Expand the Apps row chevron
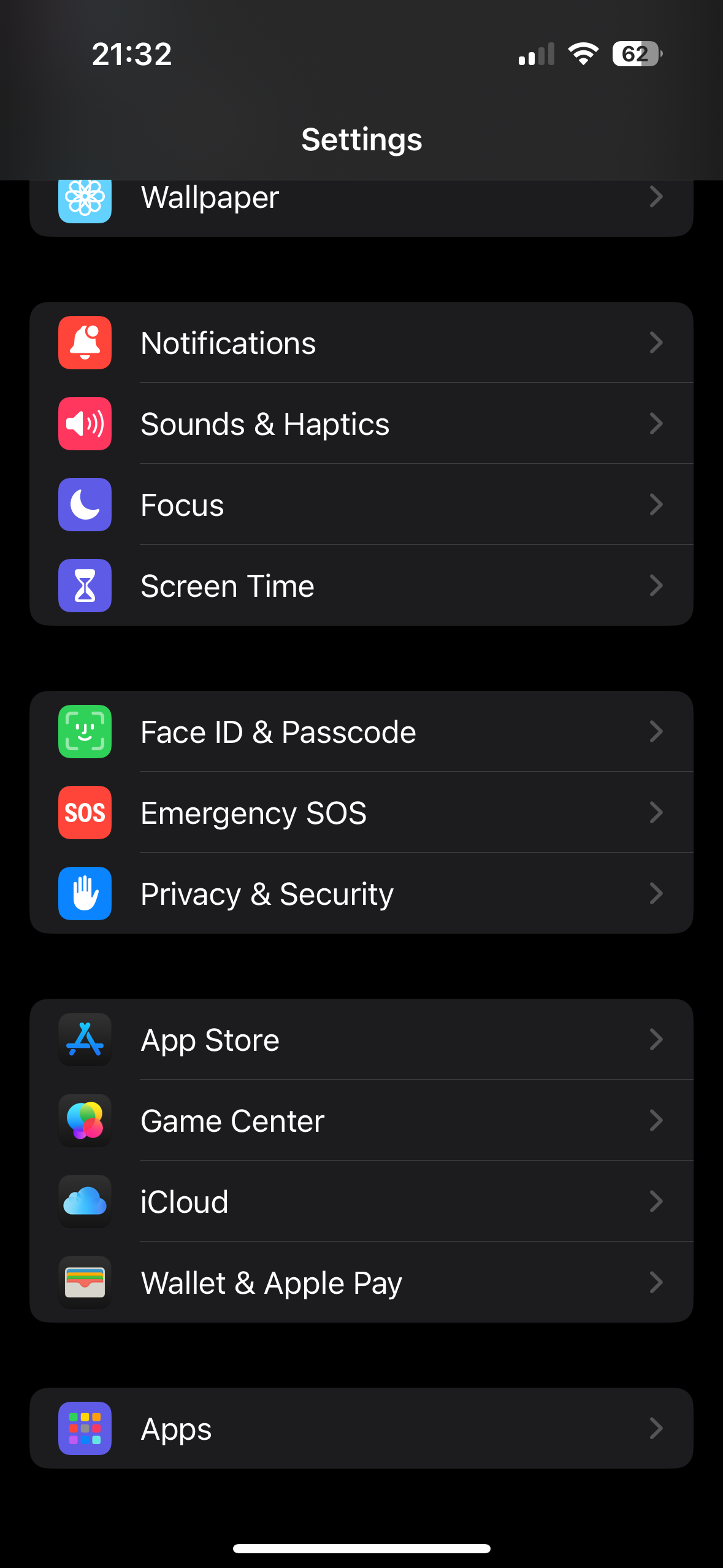The width and height of the screenshot is (723, 1568). click(656, 1429)
